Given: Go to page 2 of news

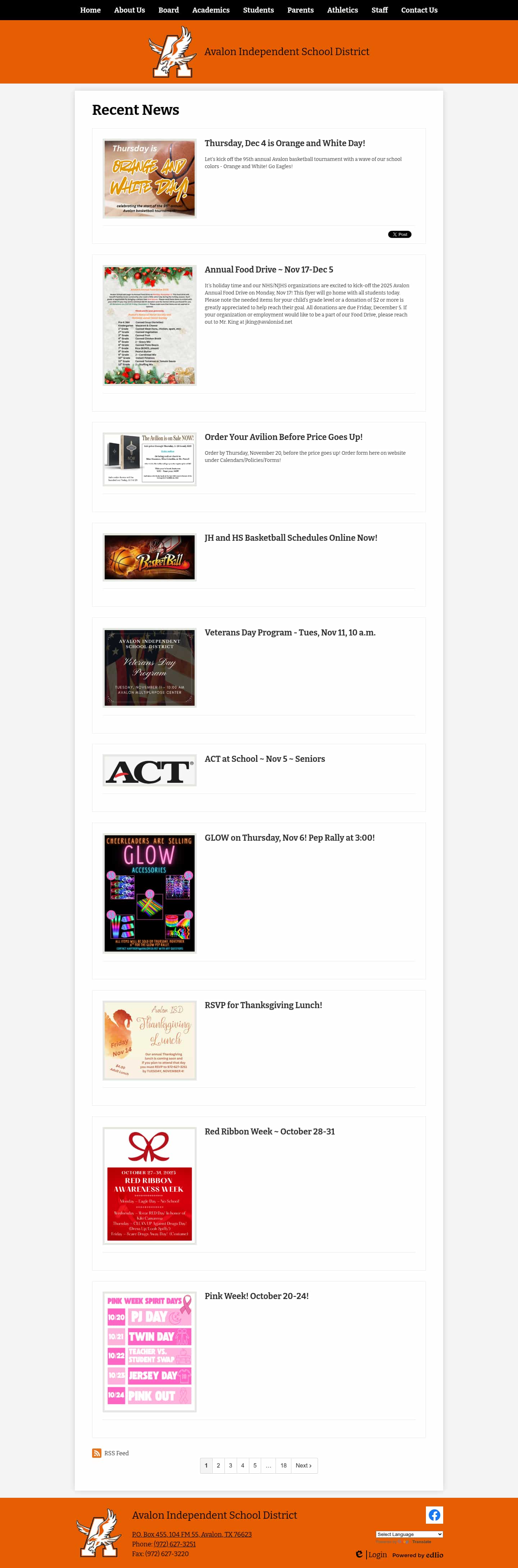Looking at the screenshot, I should 218,1465.
